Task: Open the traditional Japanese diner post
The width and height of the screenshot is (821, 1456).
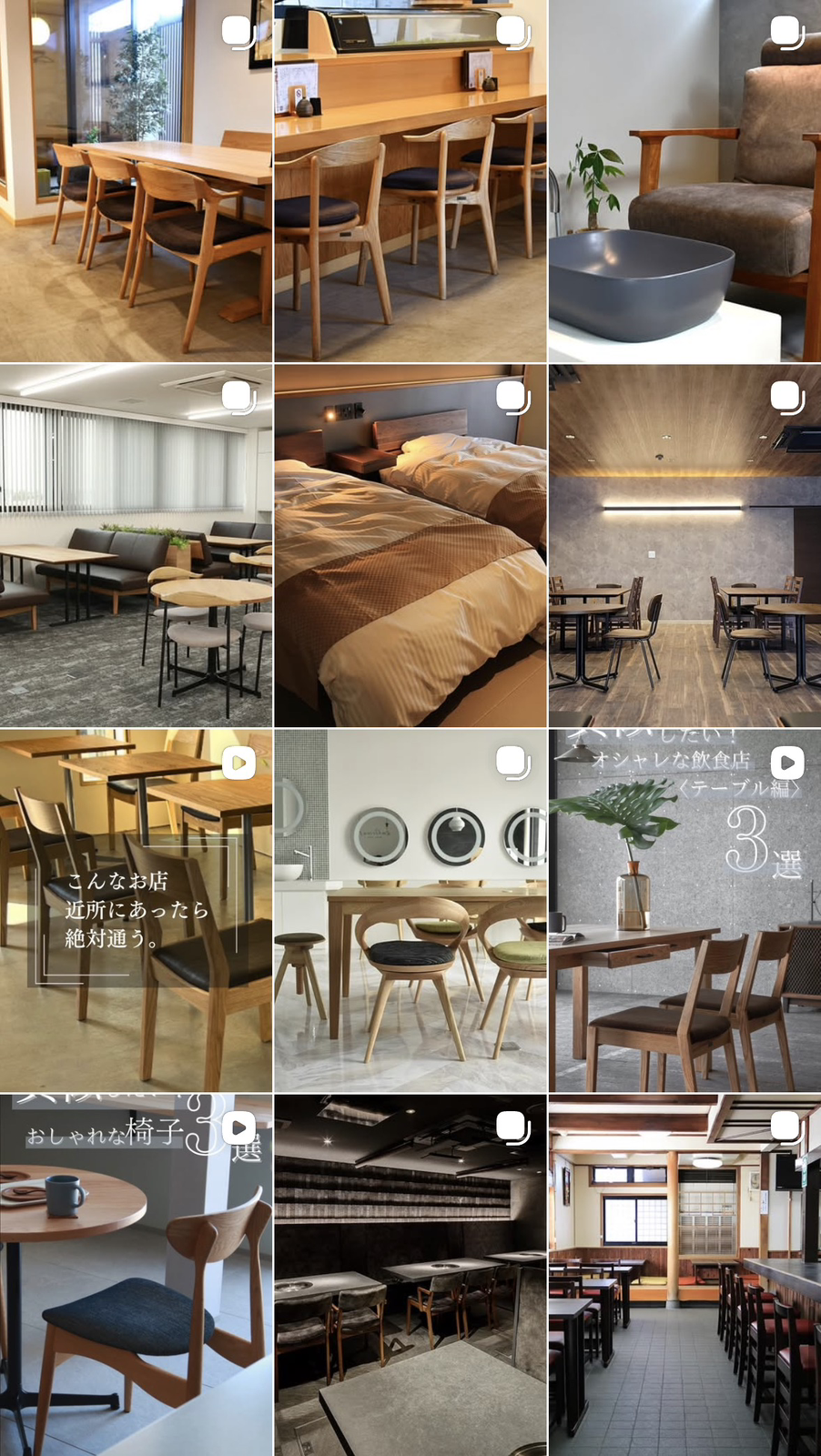Action: pyautogui.click(x=684, y=1274)
